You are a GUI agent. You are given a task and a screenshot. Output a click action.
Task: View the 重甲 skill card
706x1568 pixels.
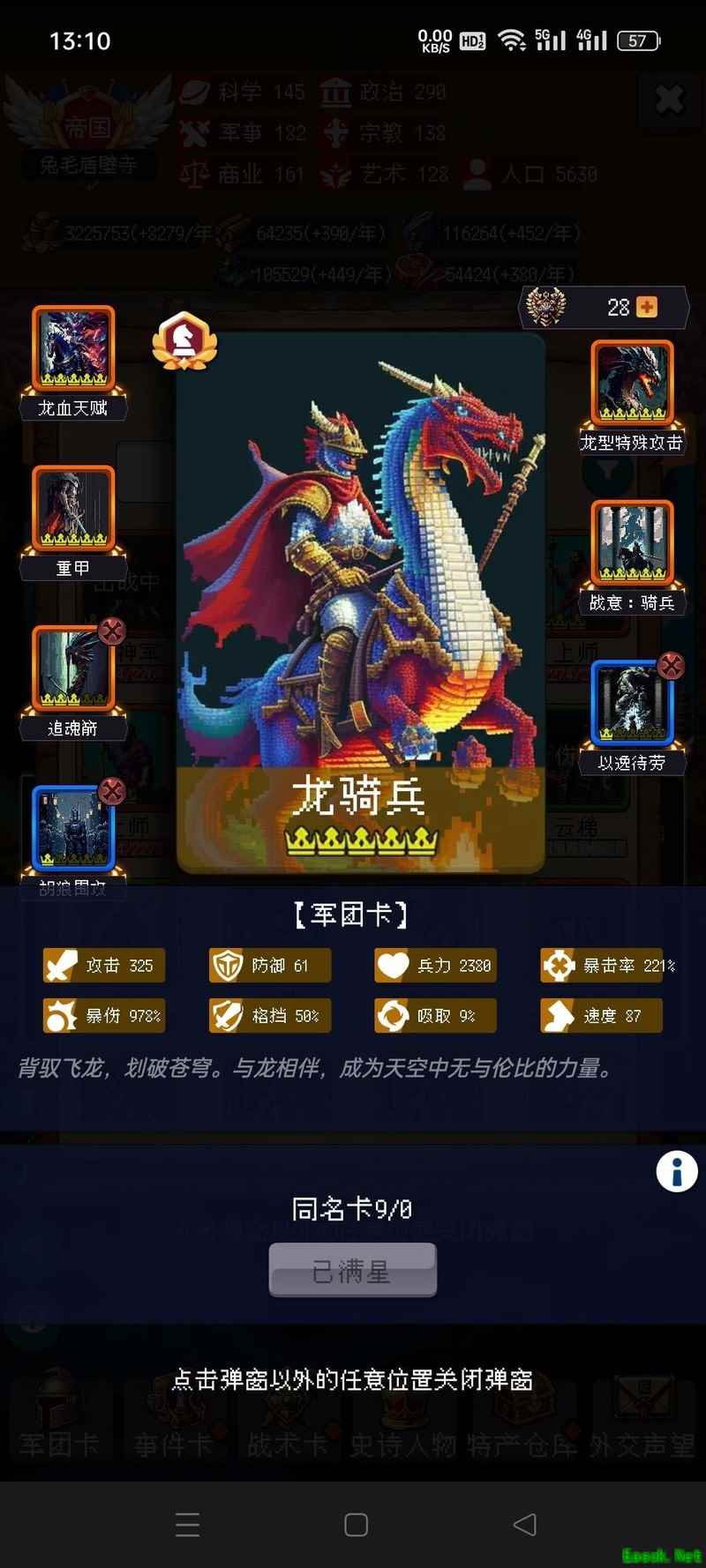73,510
